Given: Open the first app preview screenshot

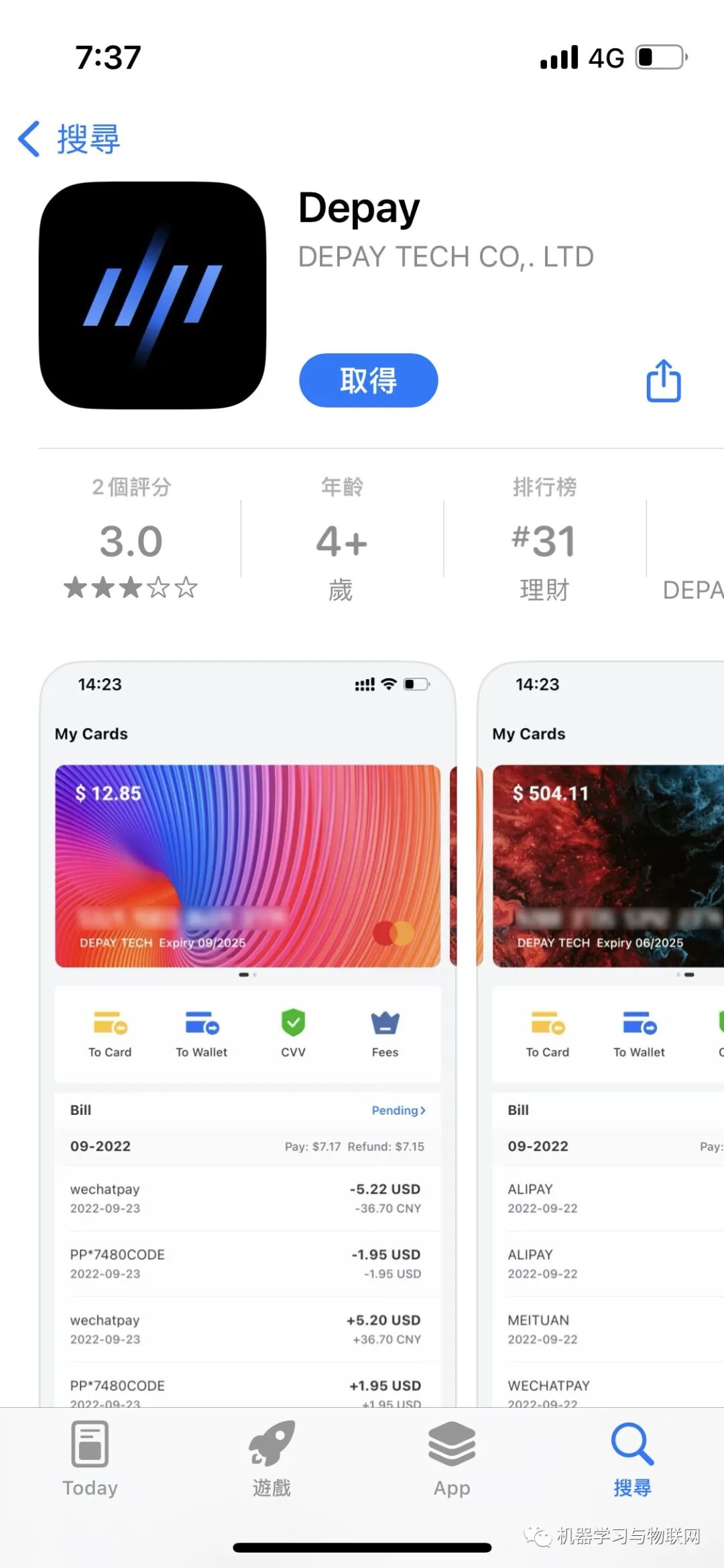Looking at the screenshot, I should [x=247, y=1032].
